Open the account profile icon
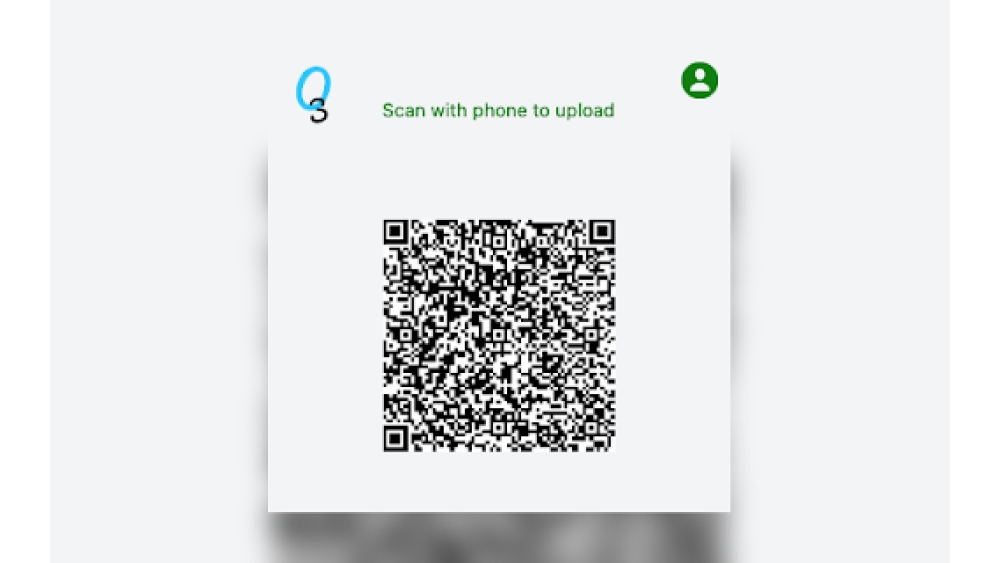Screen dimensions: 1000x563 (700, 80)
